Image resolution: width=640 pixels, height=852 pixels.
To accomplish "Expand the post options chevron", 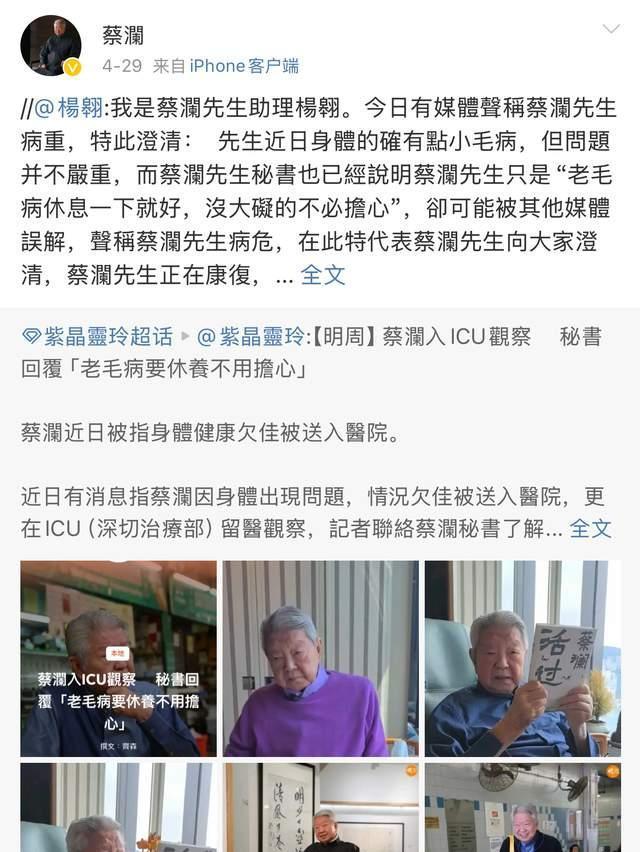I will [610, 29].
